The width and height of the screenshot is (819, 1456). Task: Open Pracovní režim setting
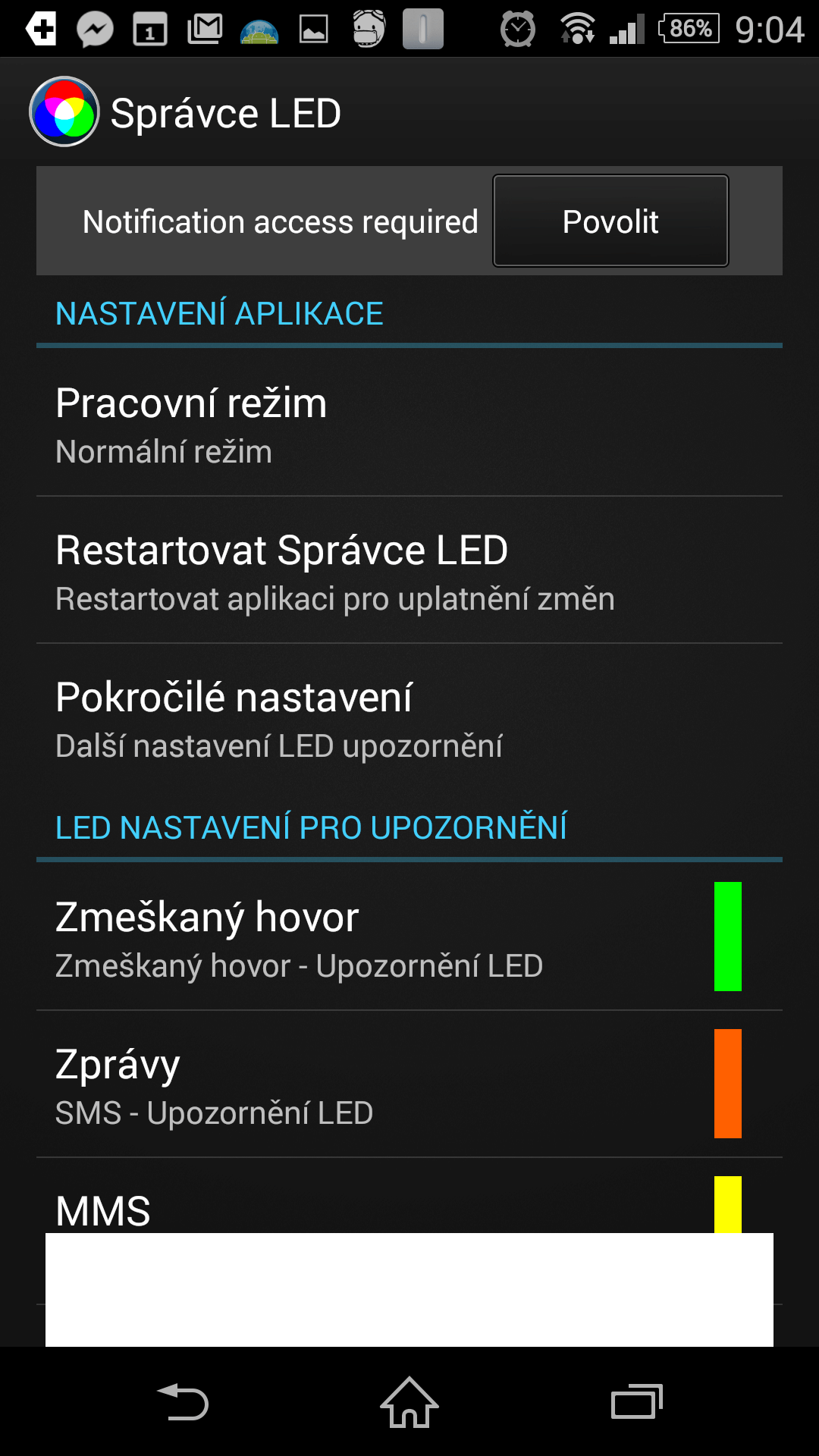(x=409, y=423)
